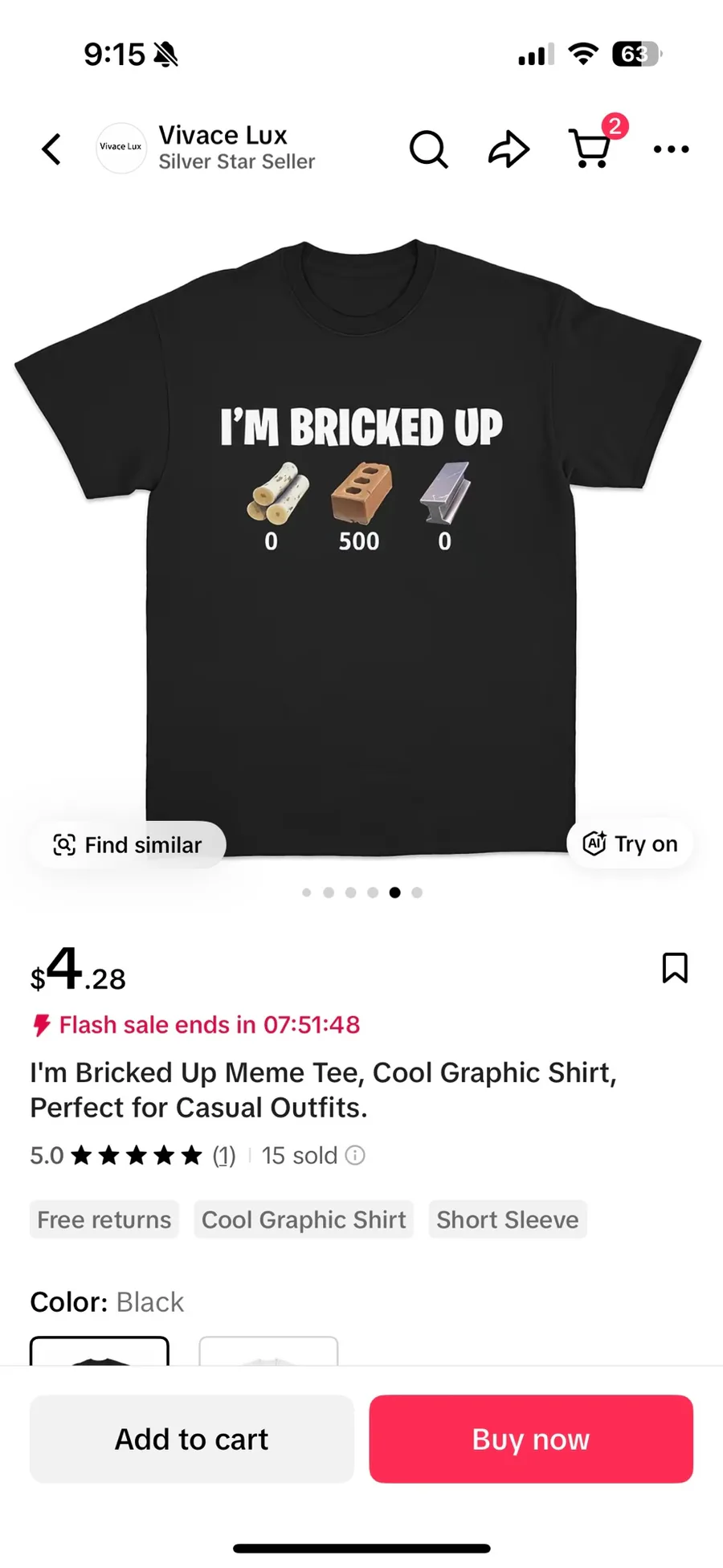Select the Short Sleeve chip
Screen dimensions: 723x1568
coord(508,1219)
